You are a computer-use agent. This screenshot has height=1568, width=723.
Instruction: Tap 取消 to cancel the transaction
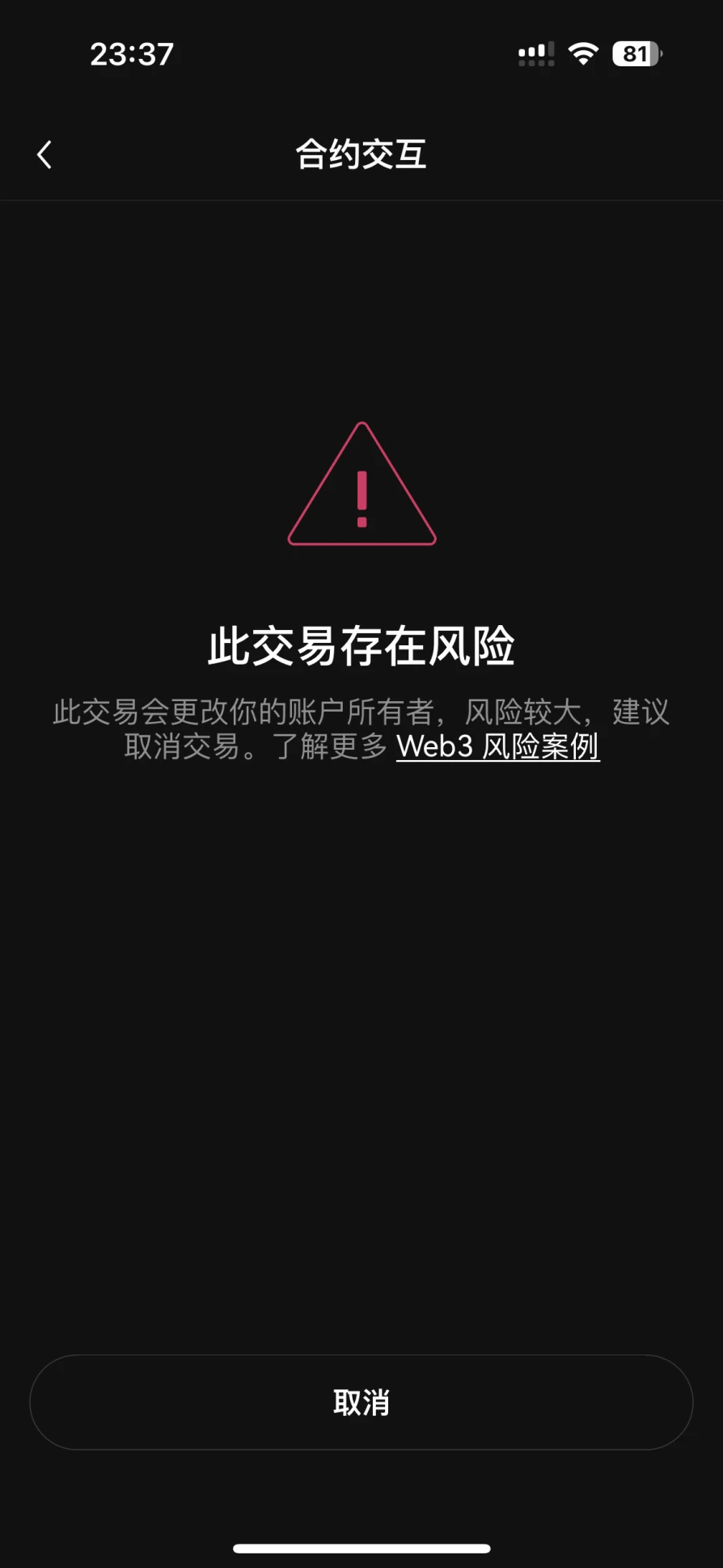tap(361, 1402)
